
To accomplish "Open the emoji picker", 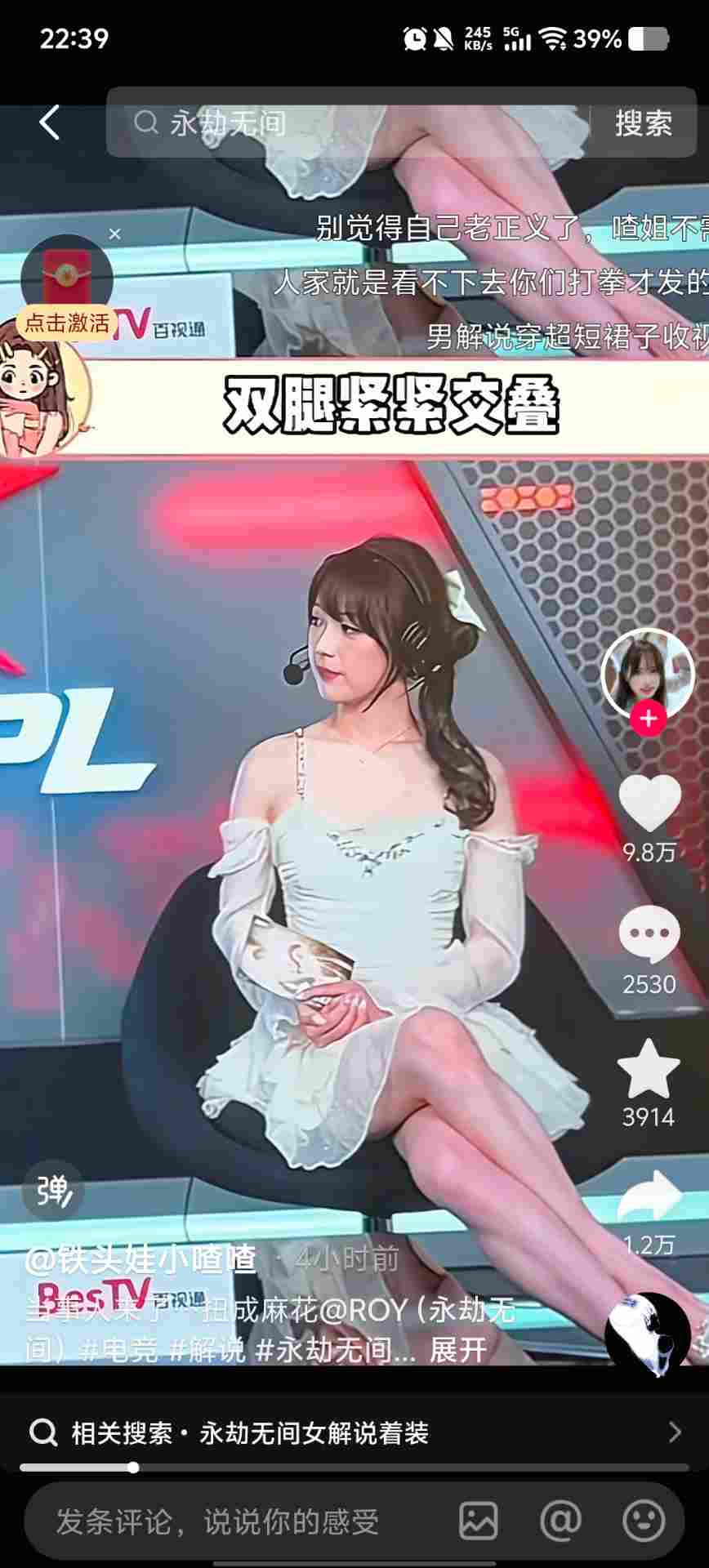I will coord(644,1521).
